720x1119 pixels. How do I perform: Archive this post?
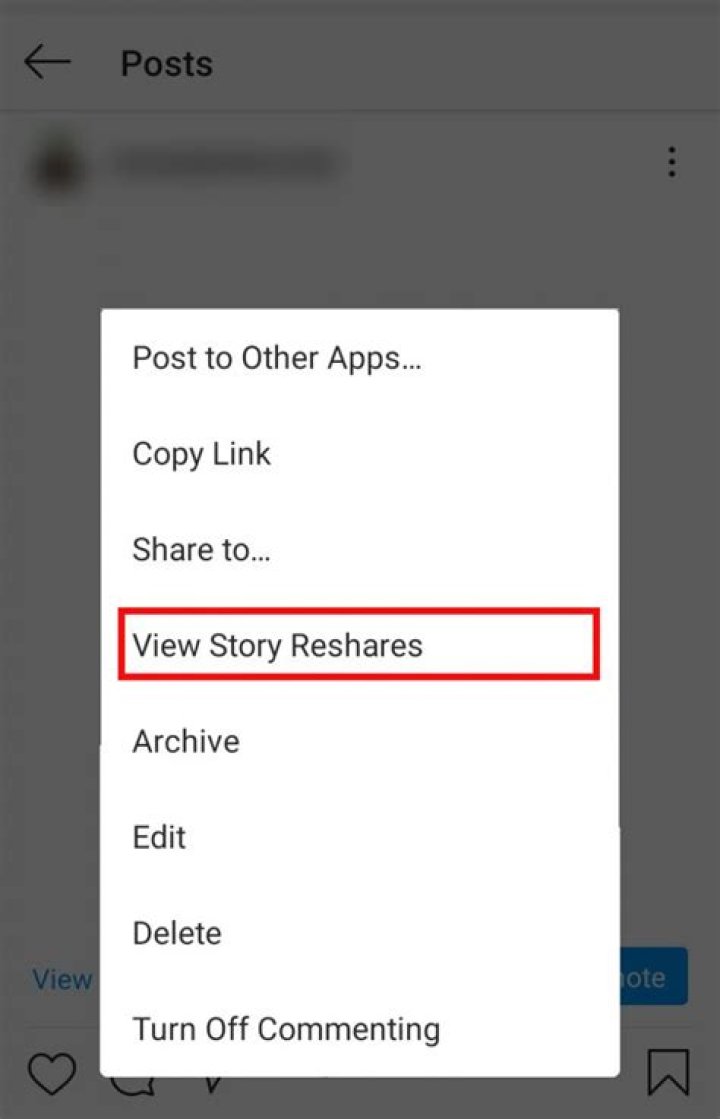click(186, 741)
